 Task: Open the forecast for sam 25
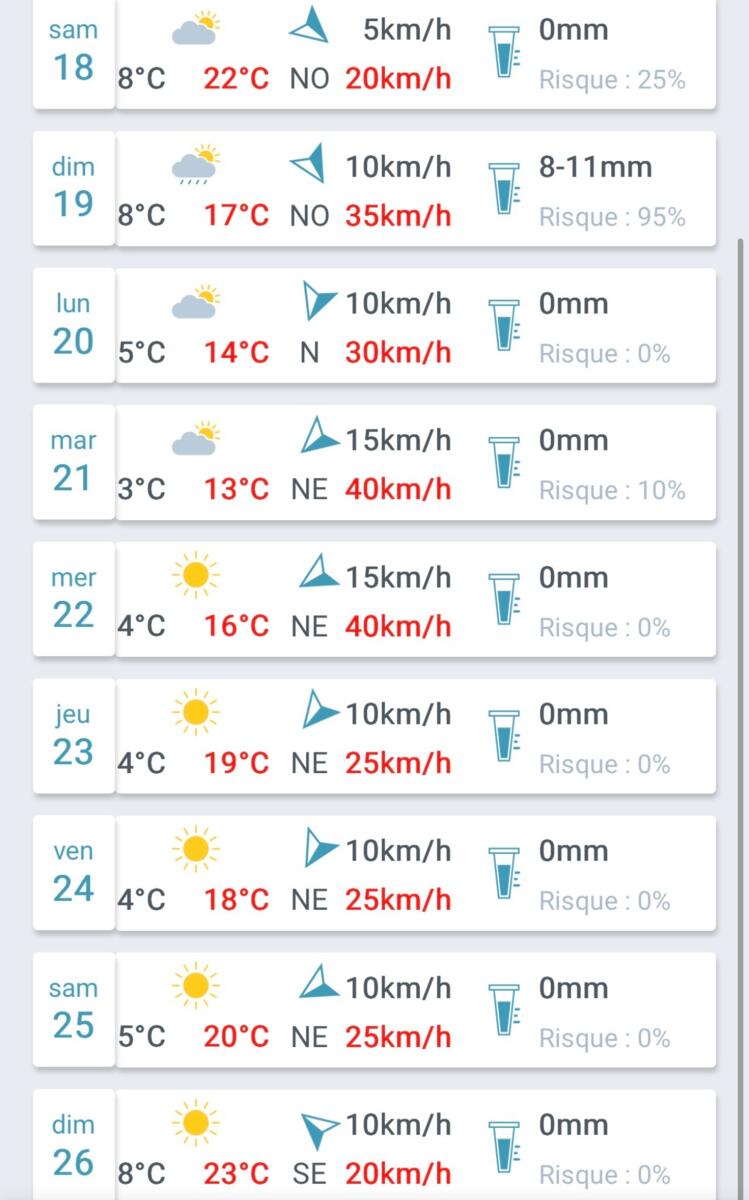374,1011
